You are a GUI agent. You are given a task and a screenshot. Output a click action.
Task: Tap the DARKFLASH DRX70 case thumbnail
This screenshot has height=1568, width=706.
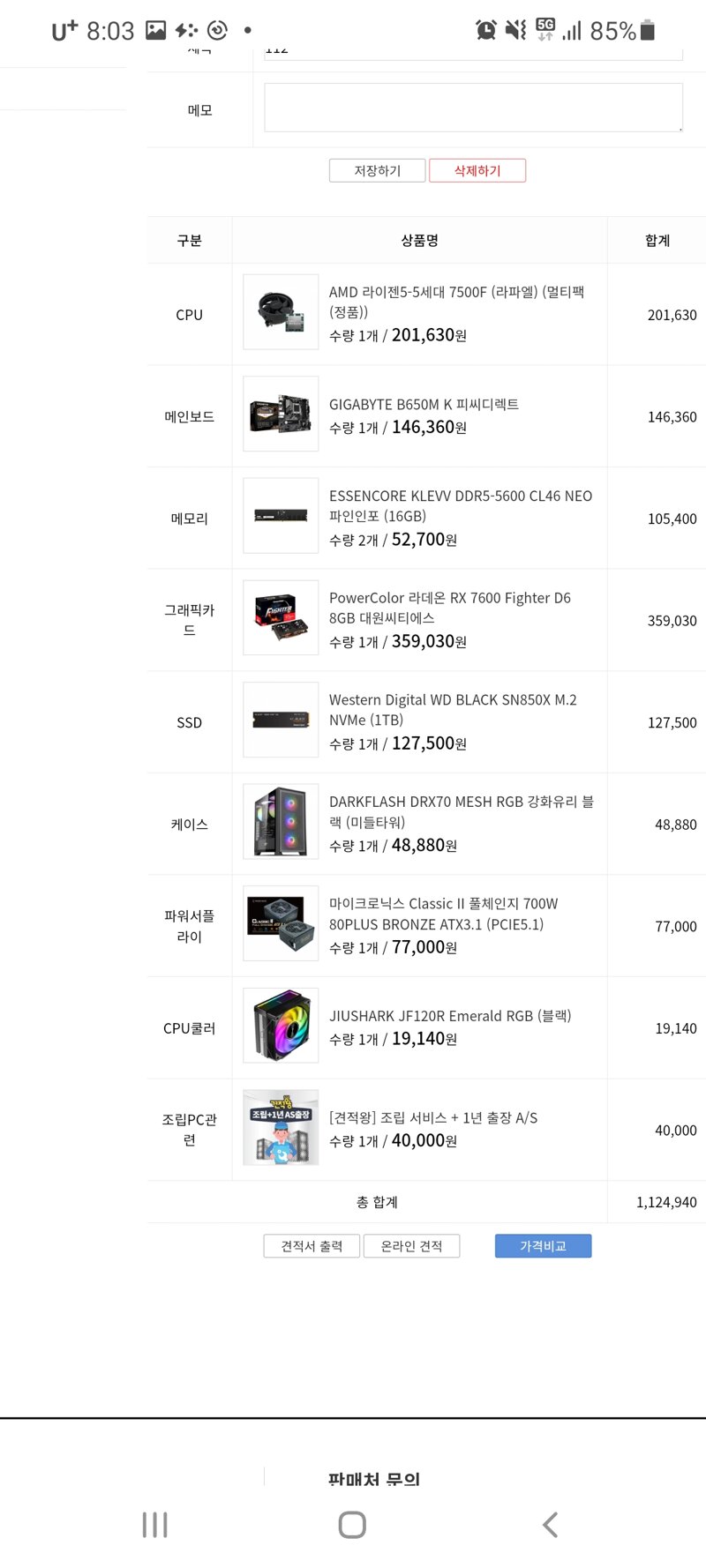tap(281, 824)
